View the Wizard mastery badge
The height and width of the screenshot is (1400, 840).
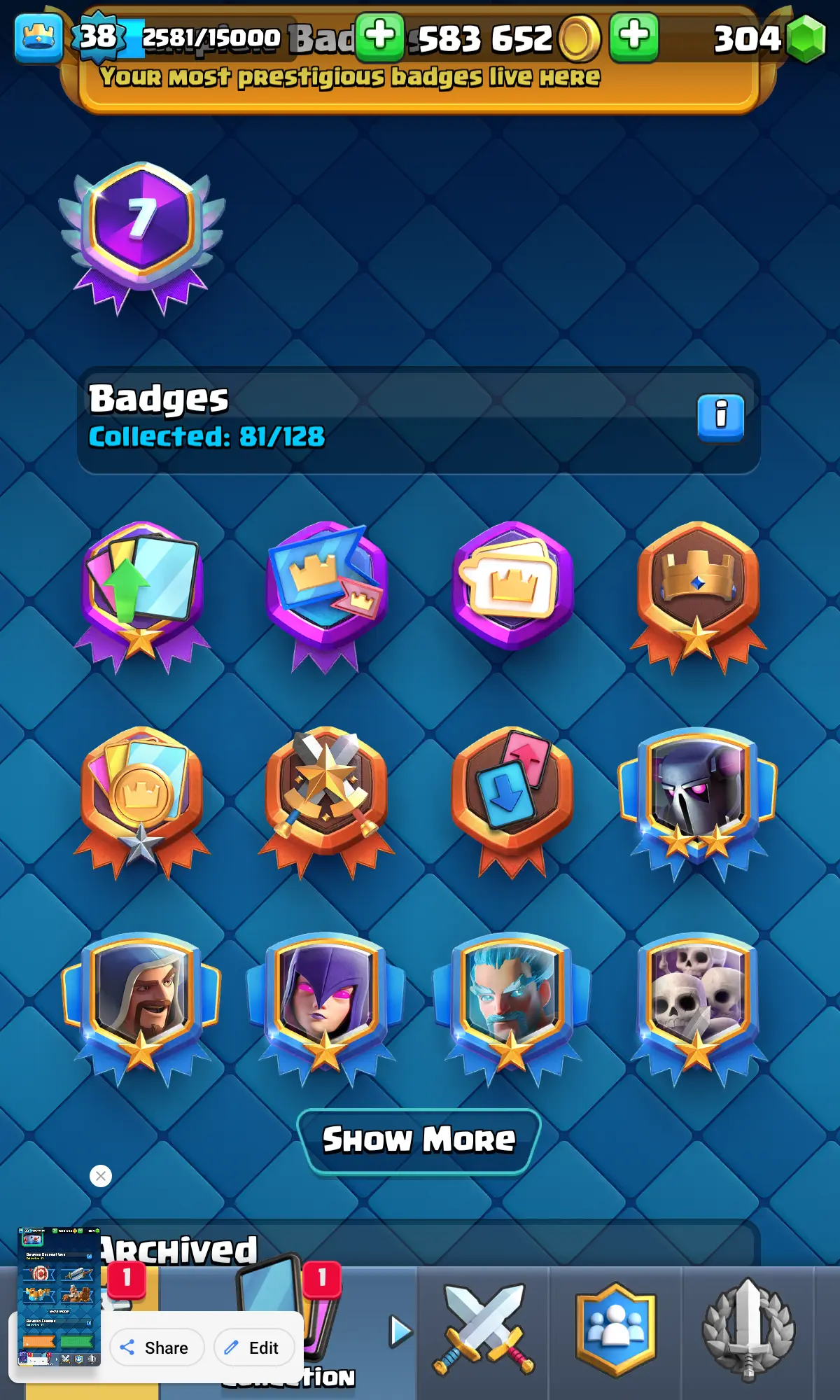tap(141, 1002)
